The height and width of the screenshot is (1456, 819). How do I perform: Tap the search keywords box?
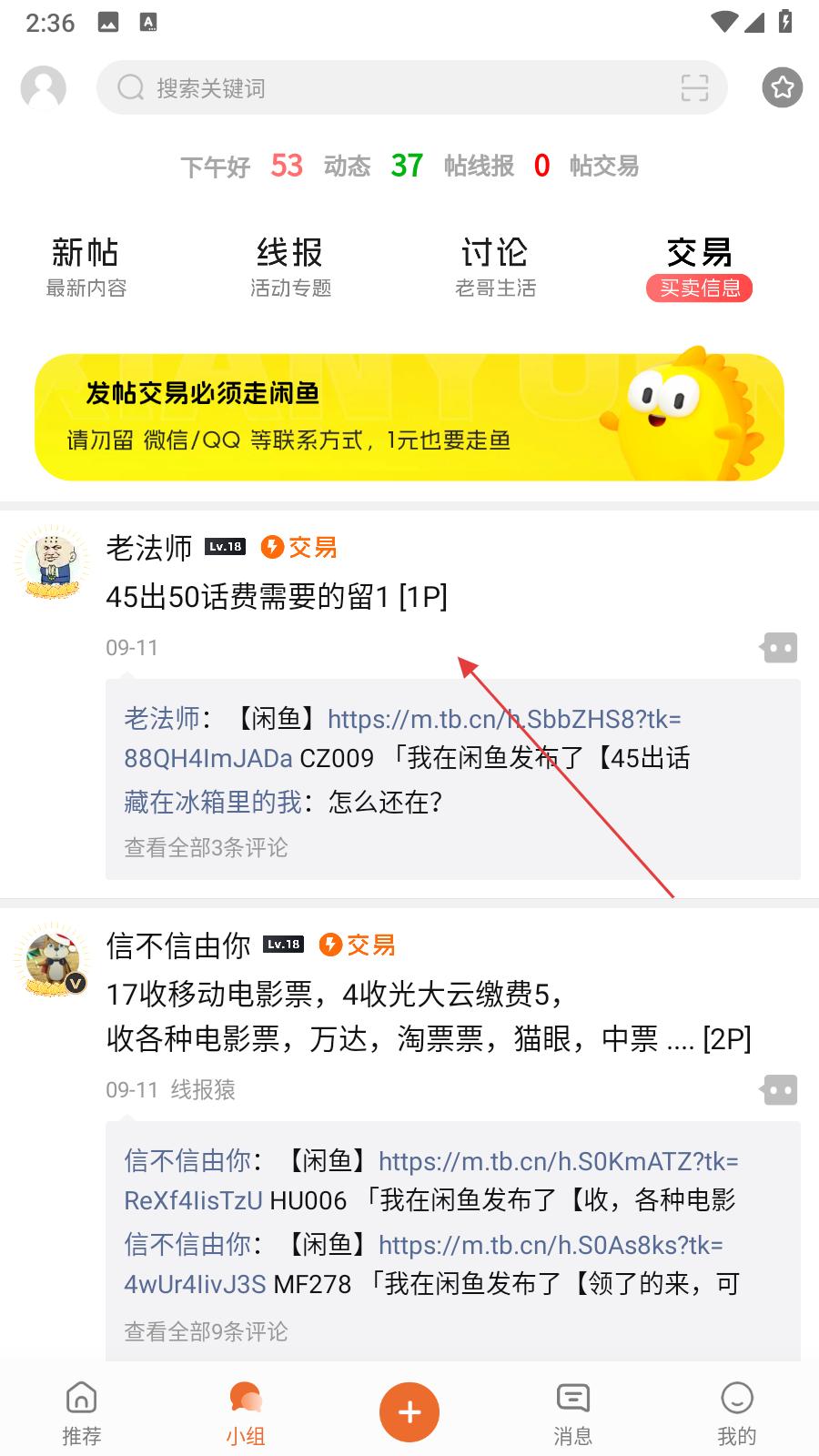[x=391, y=88]
